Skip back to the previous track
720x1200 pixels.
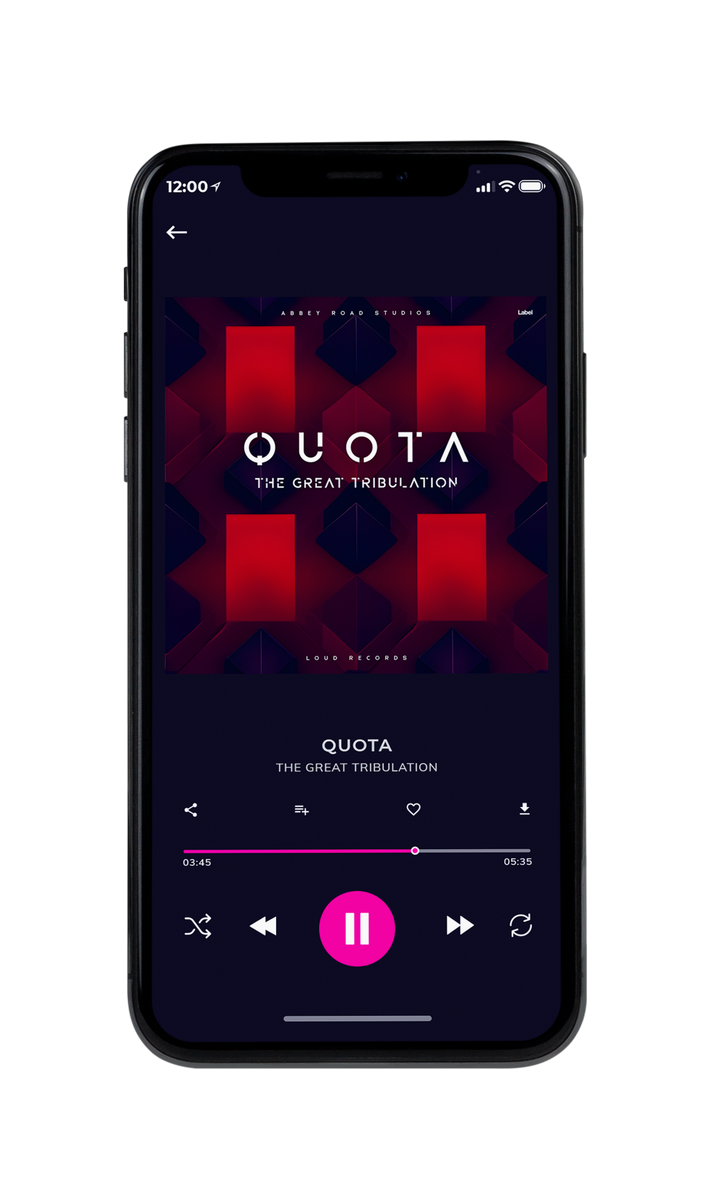coord(263,926)
